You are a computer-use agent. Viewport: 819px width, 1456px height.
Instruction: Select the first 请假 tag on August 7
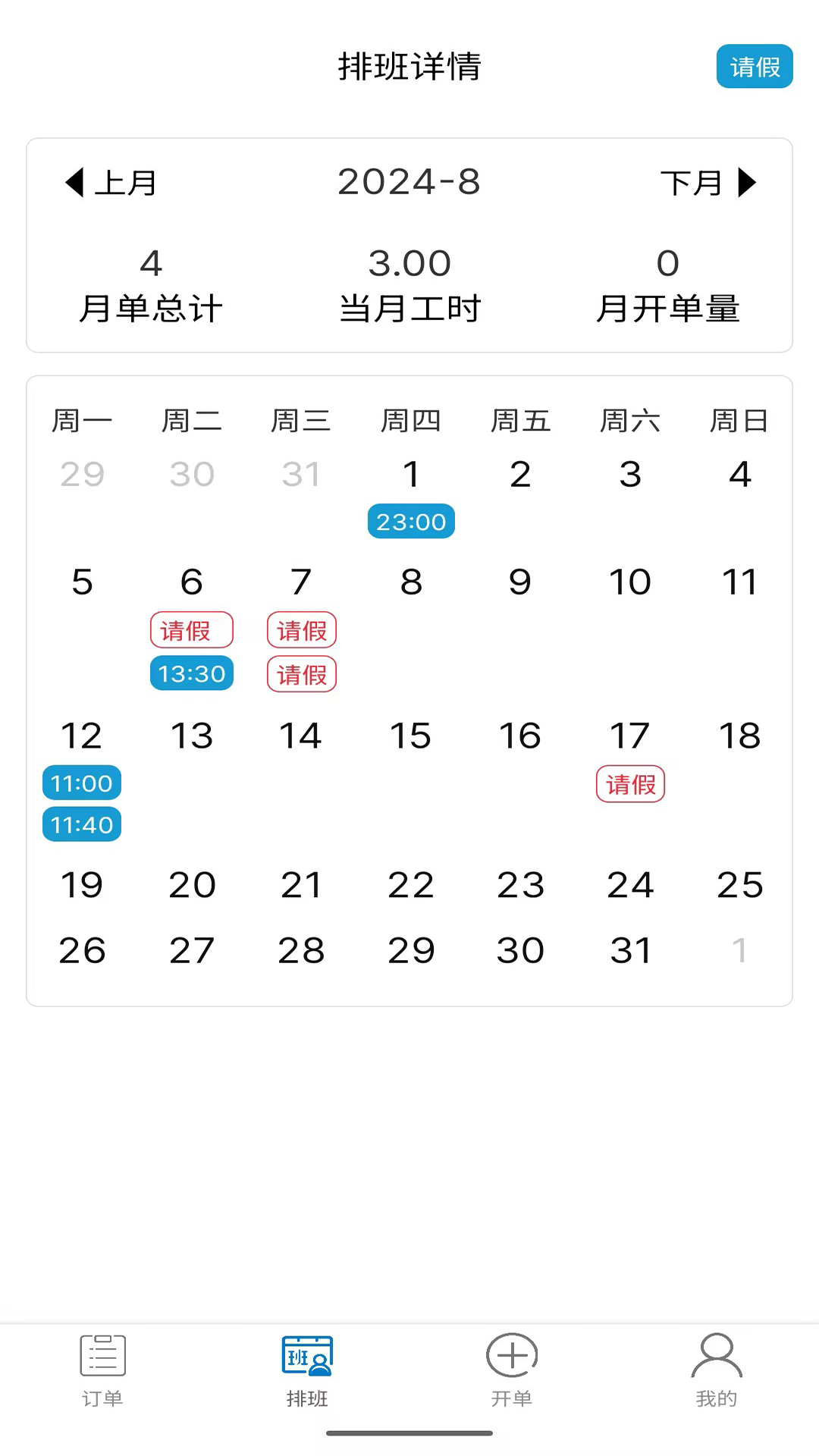click(301, 629)
